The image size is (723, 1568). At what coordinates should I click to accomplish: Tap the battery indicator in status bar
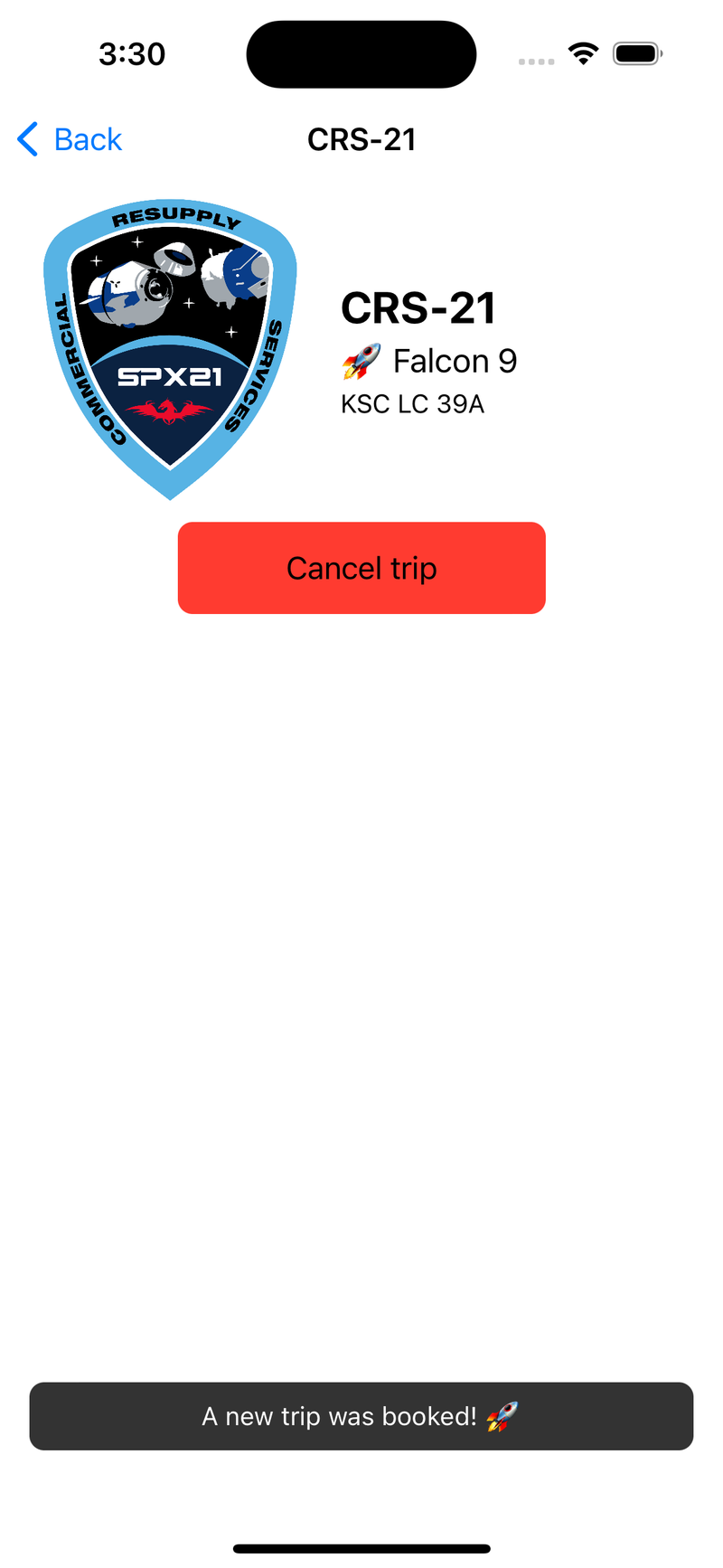coord(636,52)
